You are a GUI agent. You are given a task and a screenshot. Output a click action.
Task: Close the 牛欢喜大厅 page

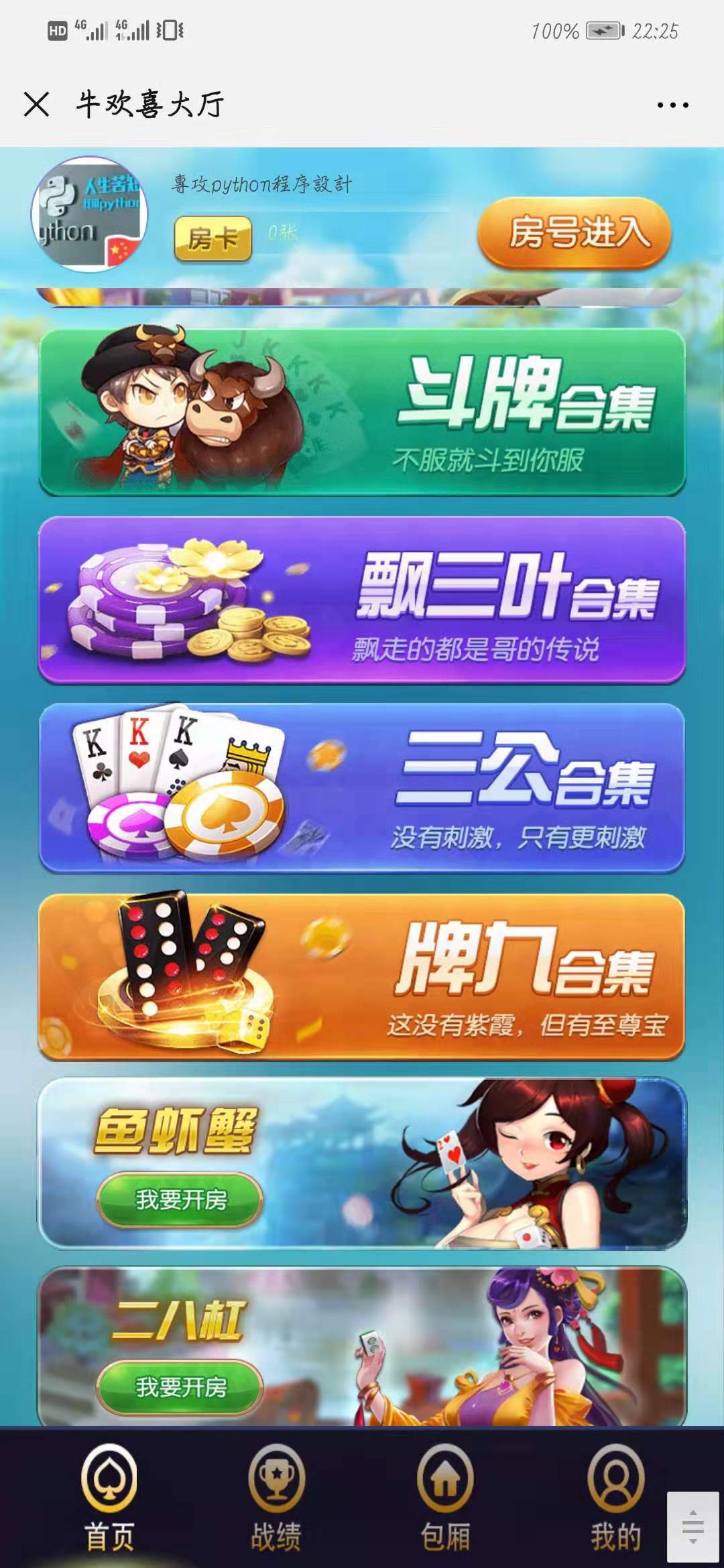coord(36,105)
